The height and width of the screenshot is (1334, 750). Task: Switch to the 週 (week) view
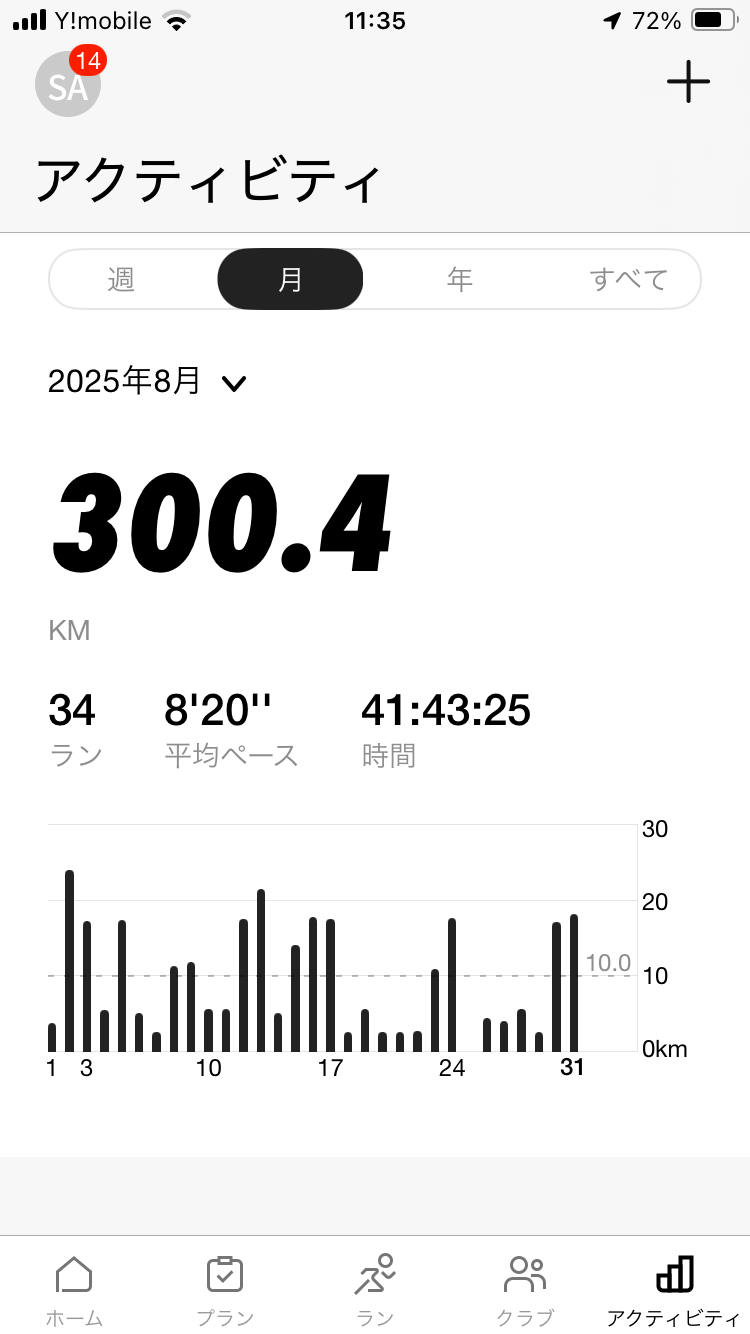[121, 279]
